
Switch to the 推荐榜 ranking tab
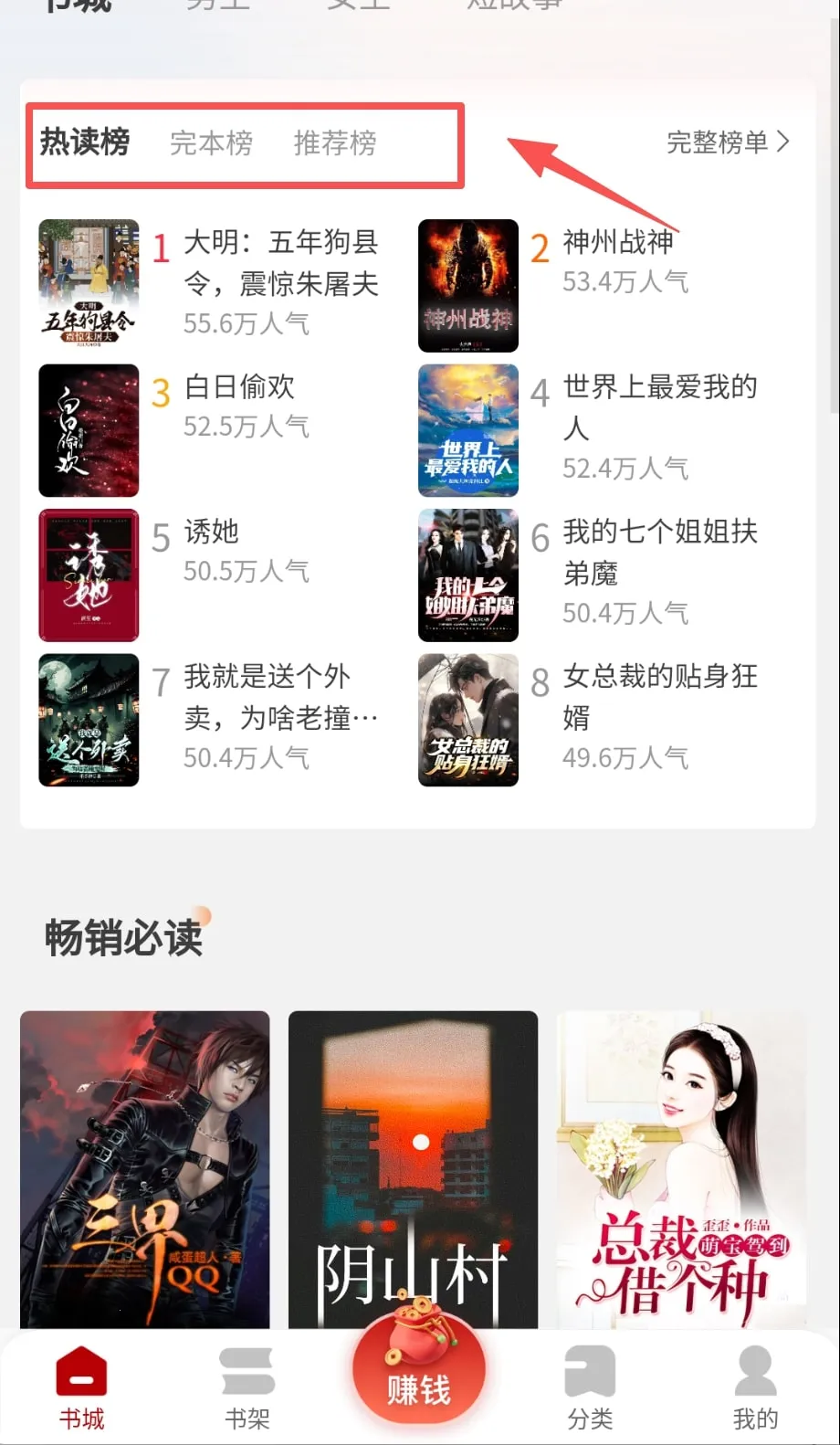click(335, 144)
